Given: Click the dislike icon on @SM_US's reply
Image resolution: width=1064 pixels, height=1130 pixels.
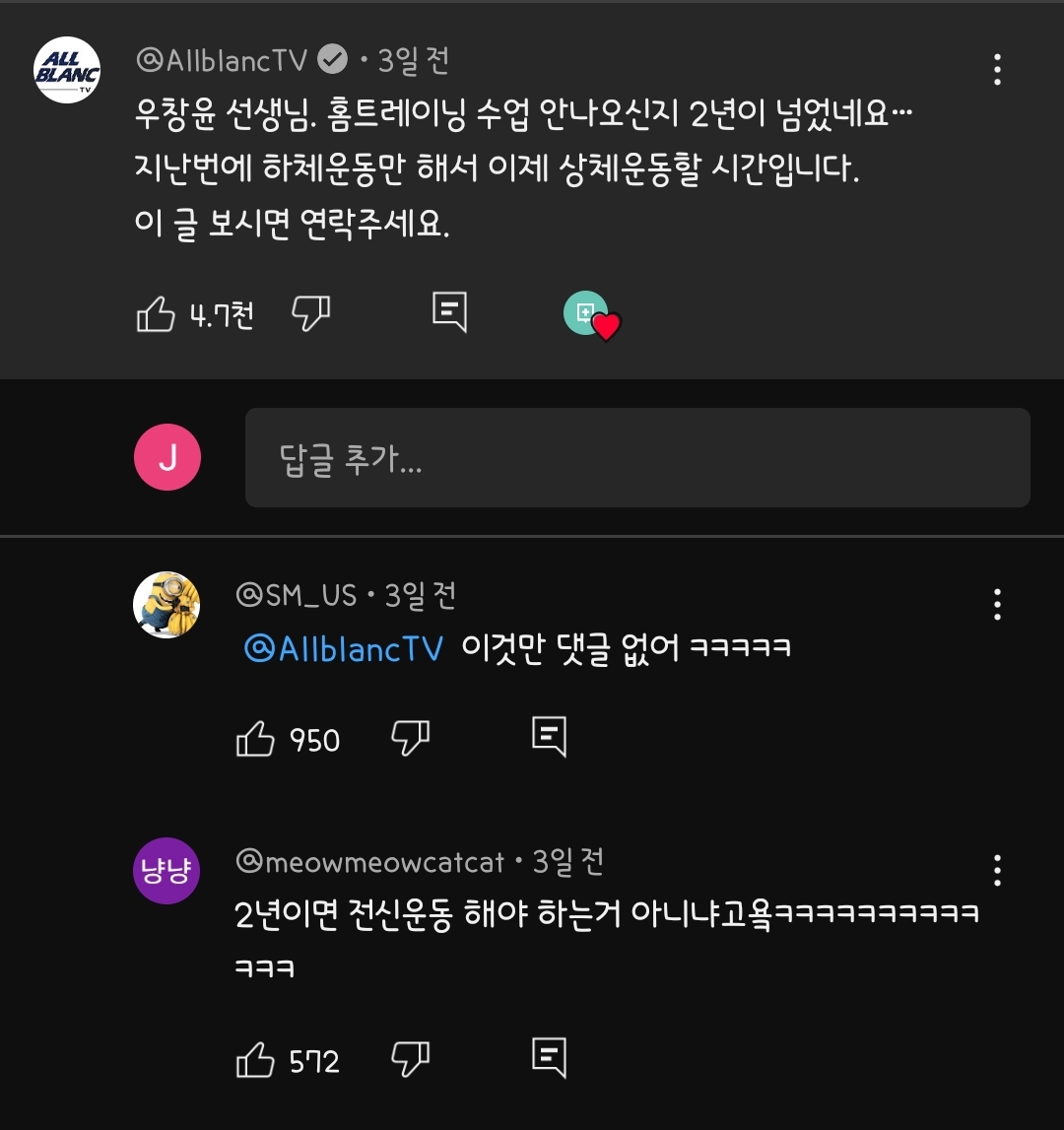Looking at the screenshot, I should click(x=410, y=737).
